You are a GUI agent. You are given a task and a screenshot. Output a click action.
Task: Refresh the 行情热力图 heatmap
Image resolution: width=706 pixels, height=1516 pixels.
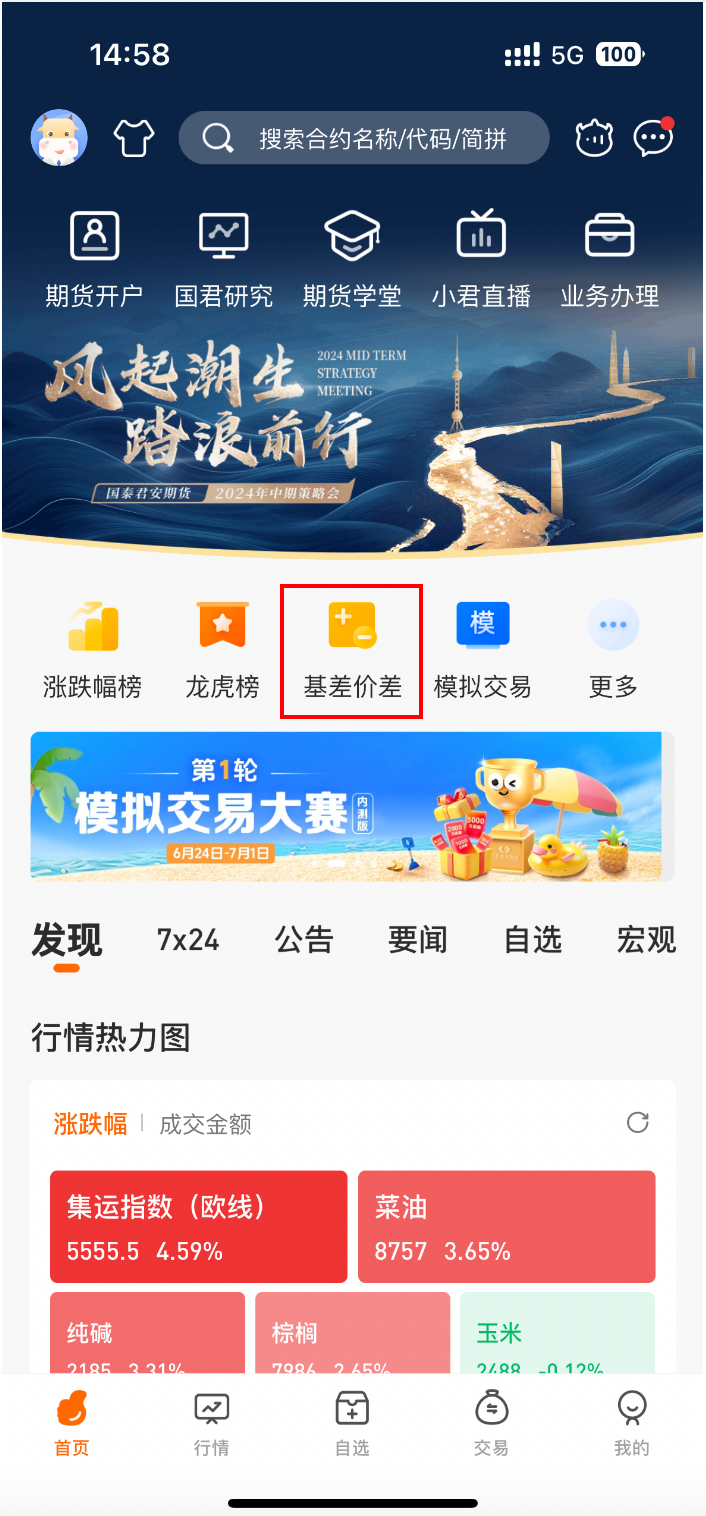[637, 1122]
